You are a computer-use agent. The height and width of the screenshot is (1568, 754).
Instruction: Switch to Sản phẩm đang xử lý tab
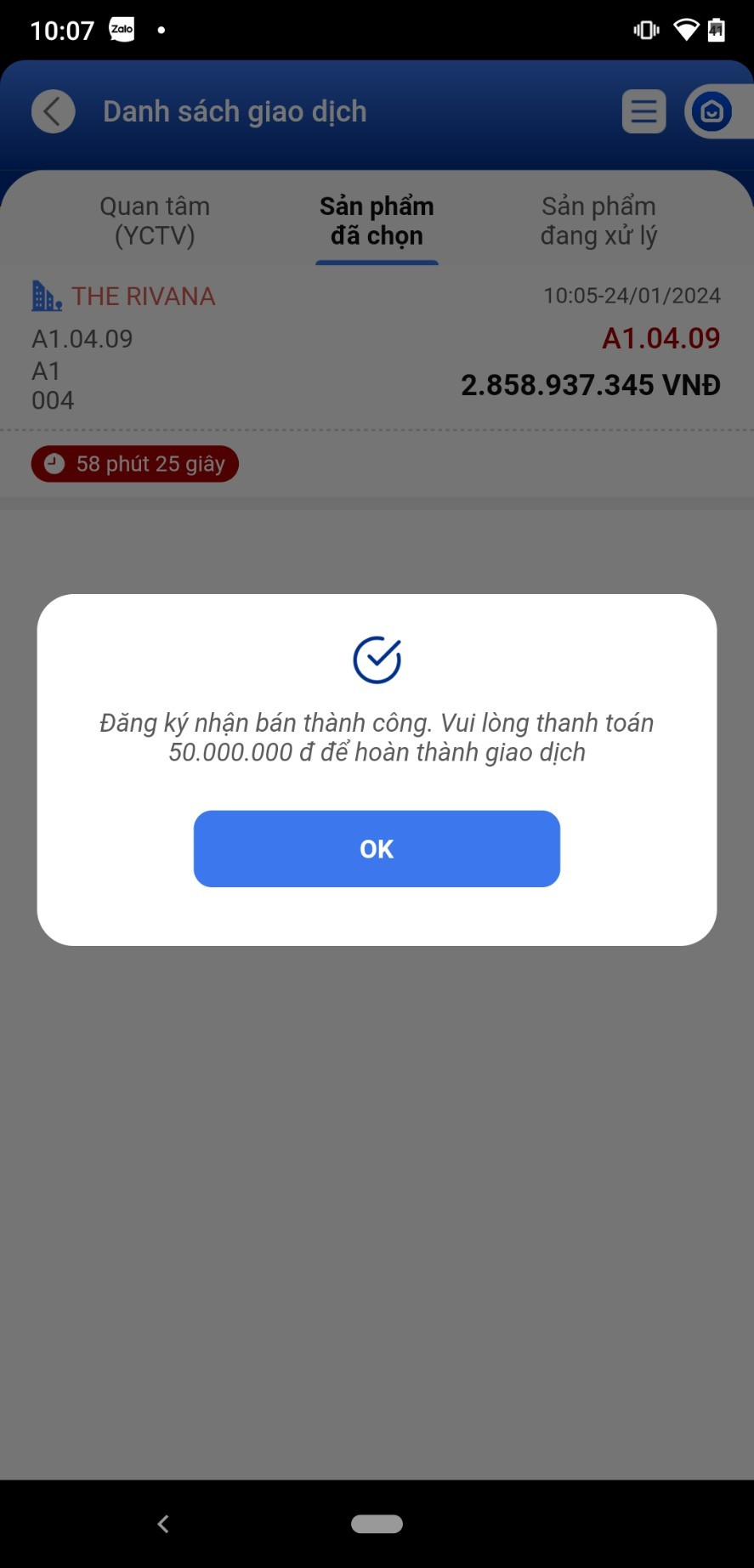click(x=598, y=220)
